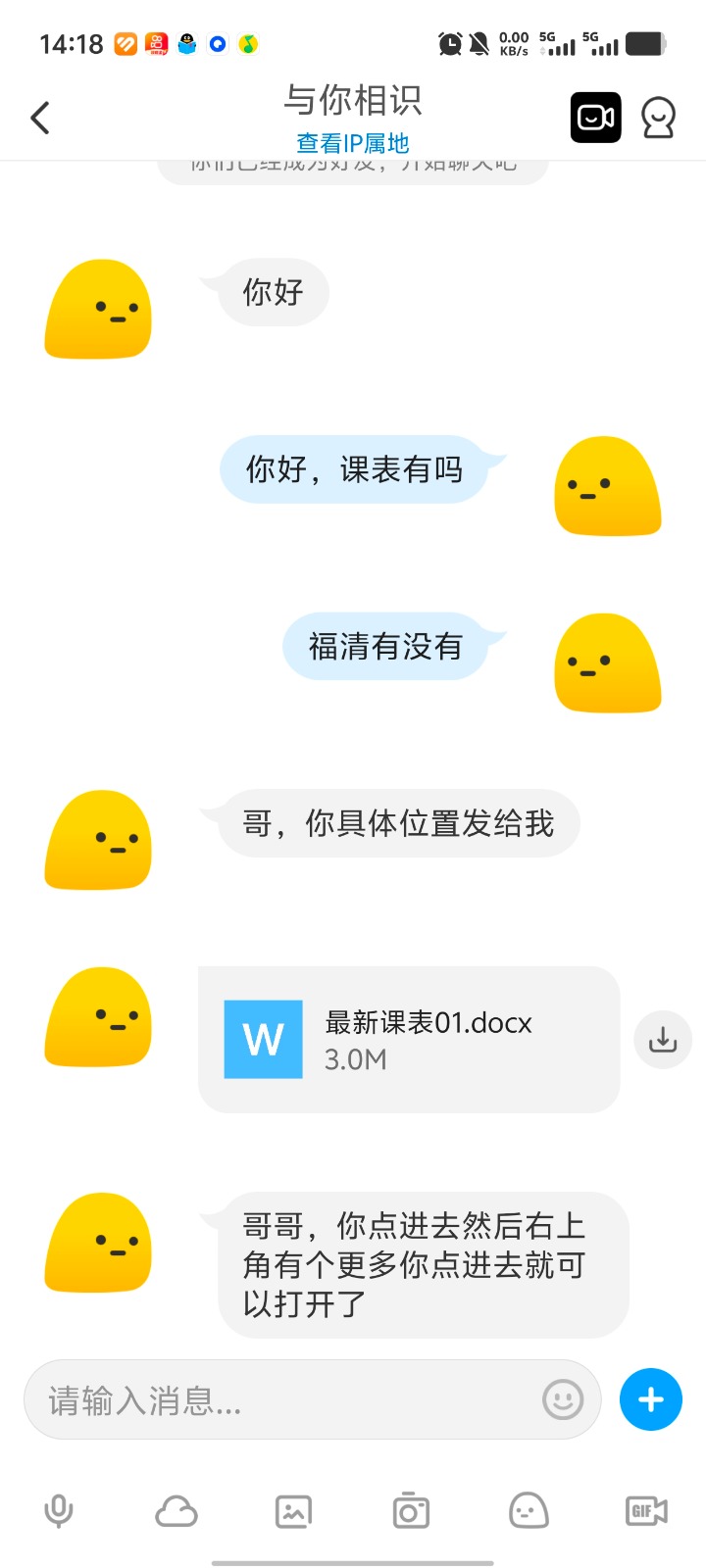Image resolution: width=706 pixels, height=1568 pixels.
Task: Record a voice message
Action: (x=59, y=1511)
